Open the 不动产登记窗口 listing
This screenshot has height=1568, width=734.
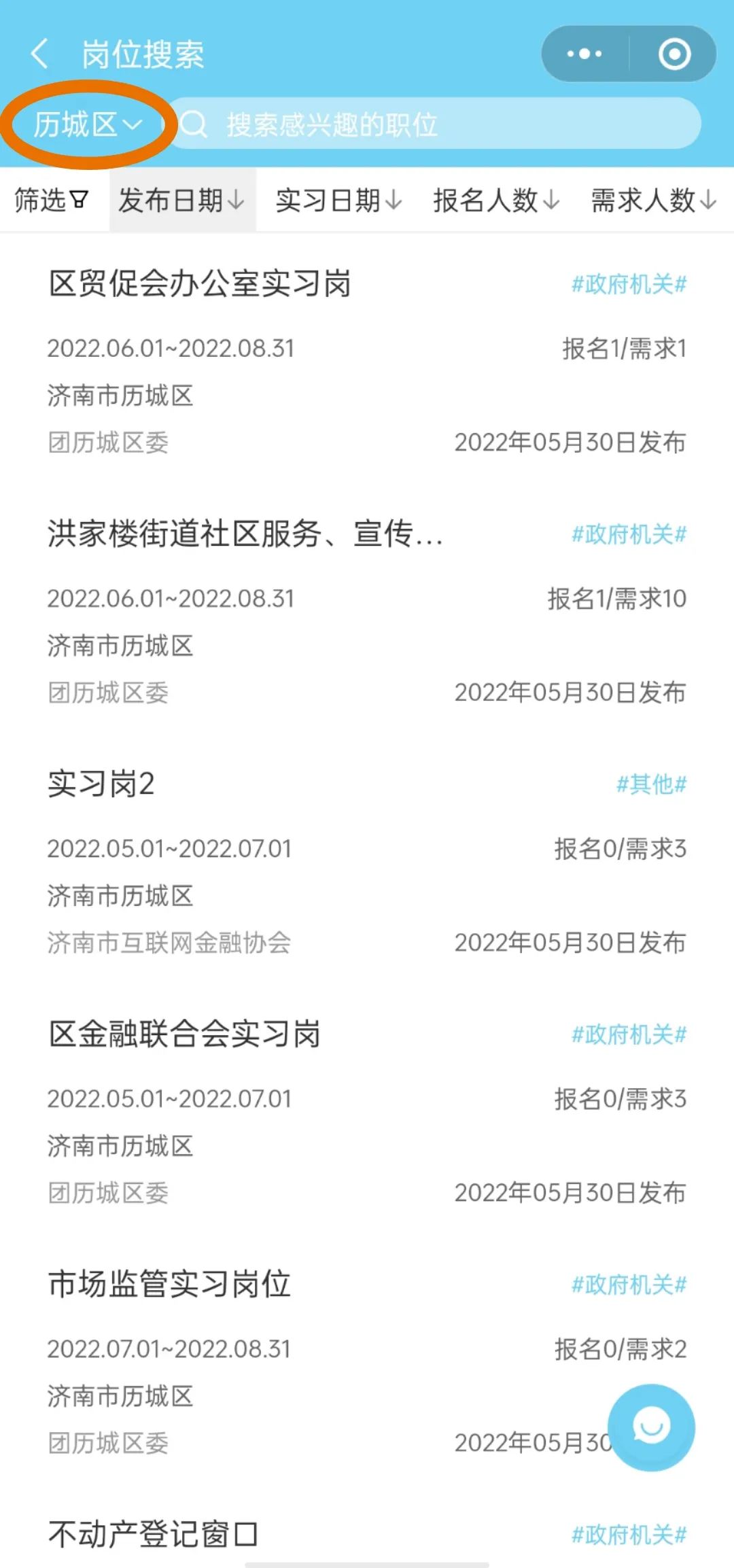[153, 1534]
